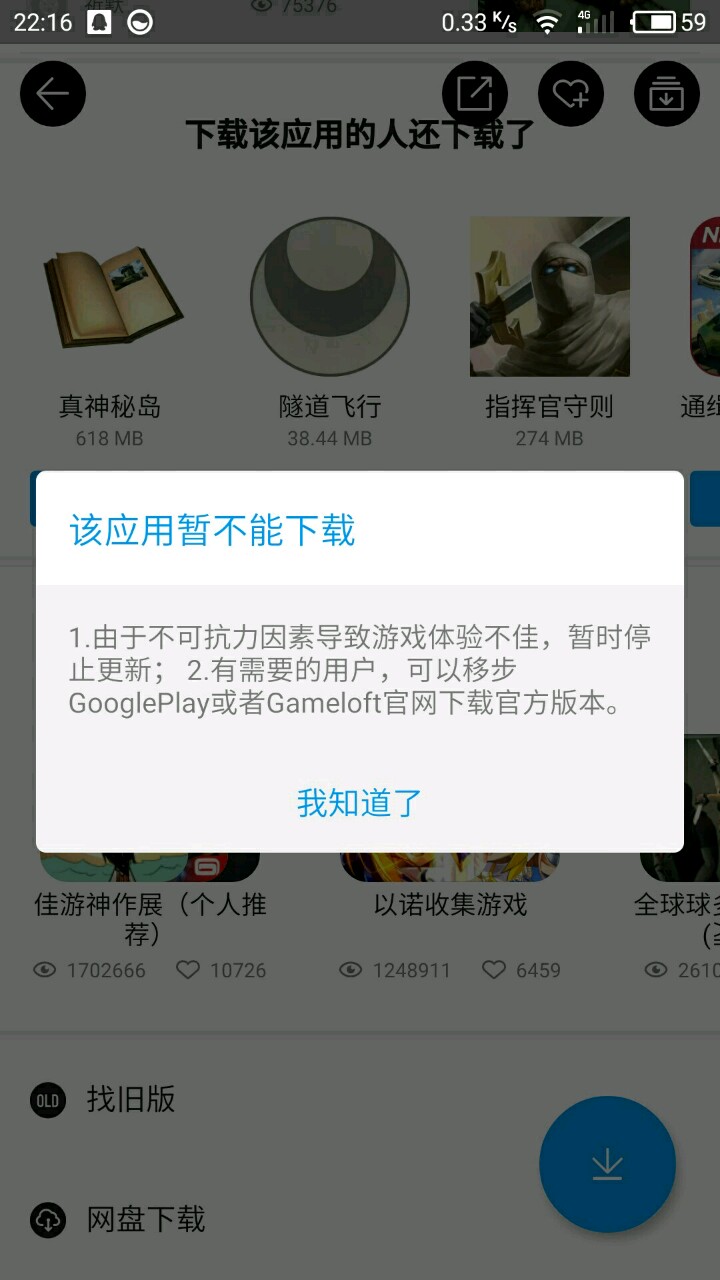
Task: Tap the blue floating download button
Action: click(x=607, y=1164)
